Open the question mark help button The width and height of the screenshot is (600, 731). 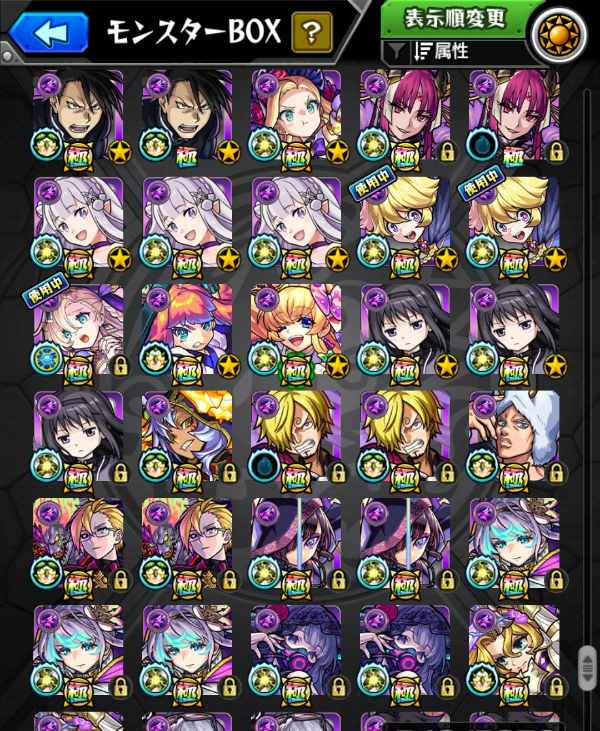(312, 33)
